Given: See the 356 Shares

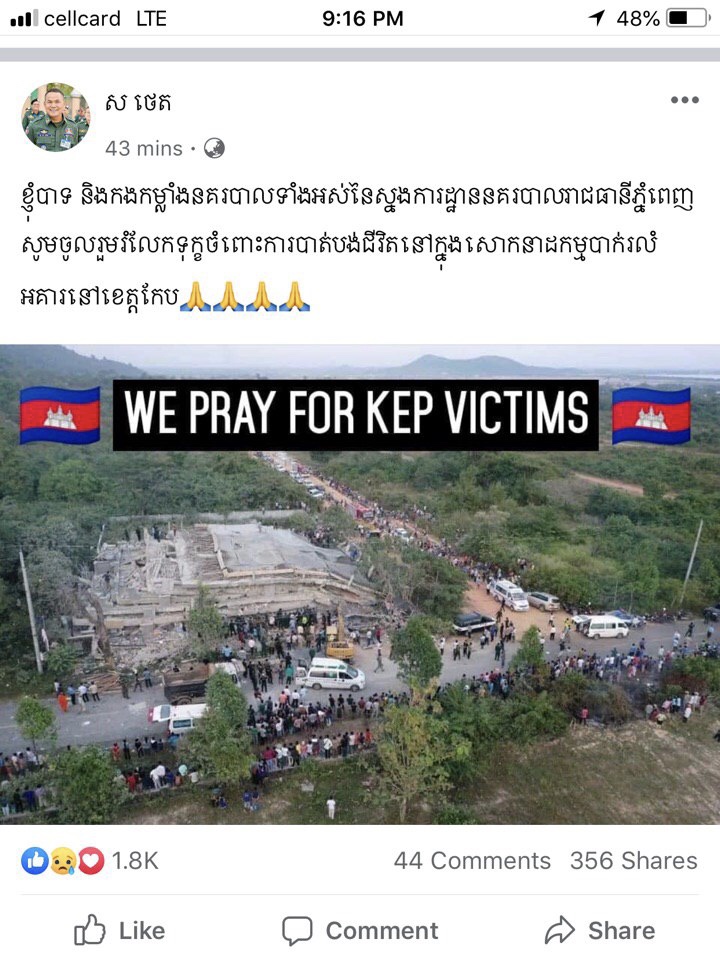Looking at the screenshot, I should pos(633,860).
